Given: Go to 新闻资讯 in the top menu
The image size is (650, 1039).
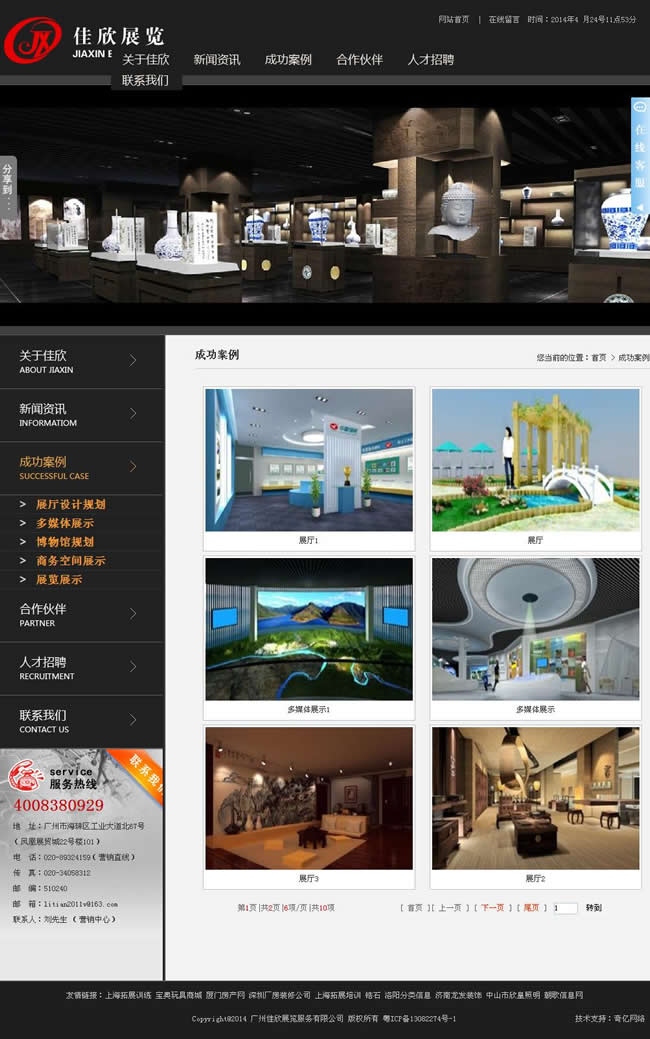Looking at the screenshot, I should coord(217,60).
